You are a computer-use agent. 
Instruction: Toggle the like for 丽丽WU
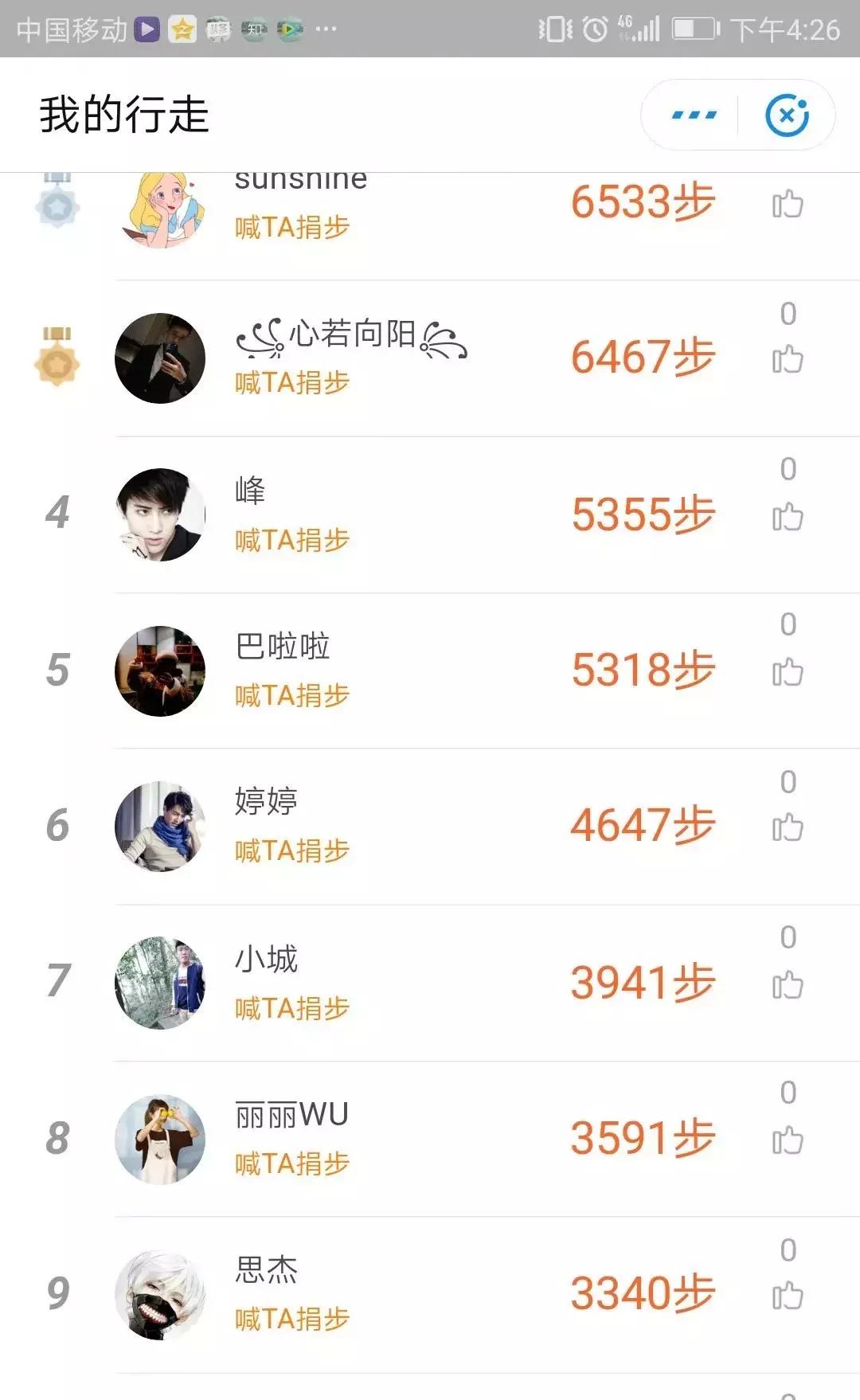click(789, 1140)
